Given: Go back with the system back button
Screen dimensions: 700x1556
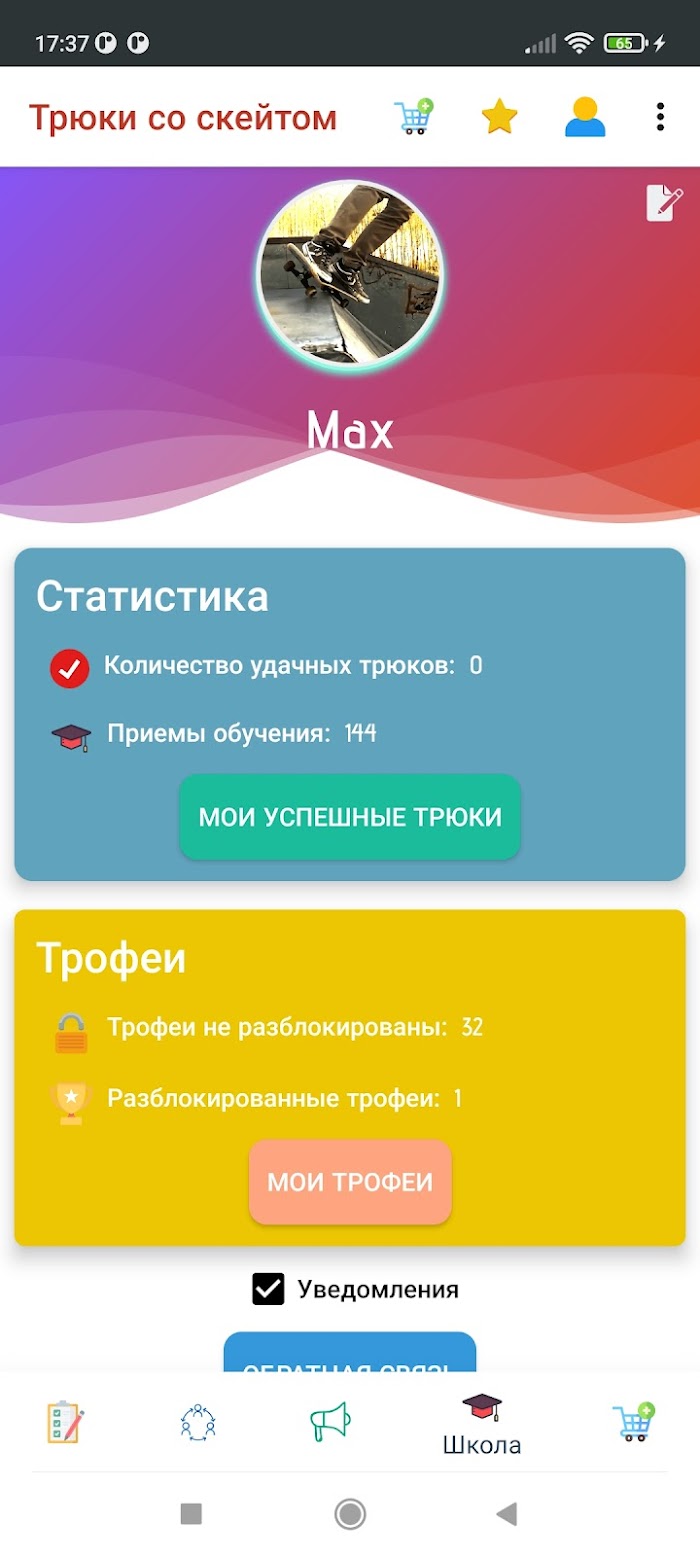Looking at the screenshot, I should click(507, 1514).
